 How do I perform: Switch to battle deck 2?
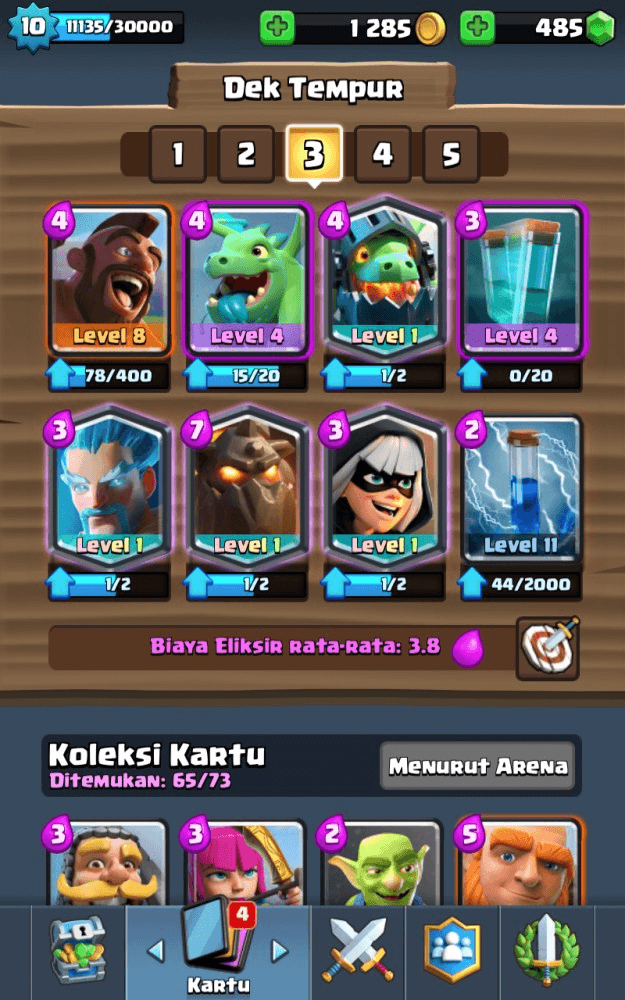click(246, 154)
